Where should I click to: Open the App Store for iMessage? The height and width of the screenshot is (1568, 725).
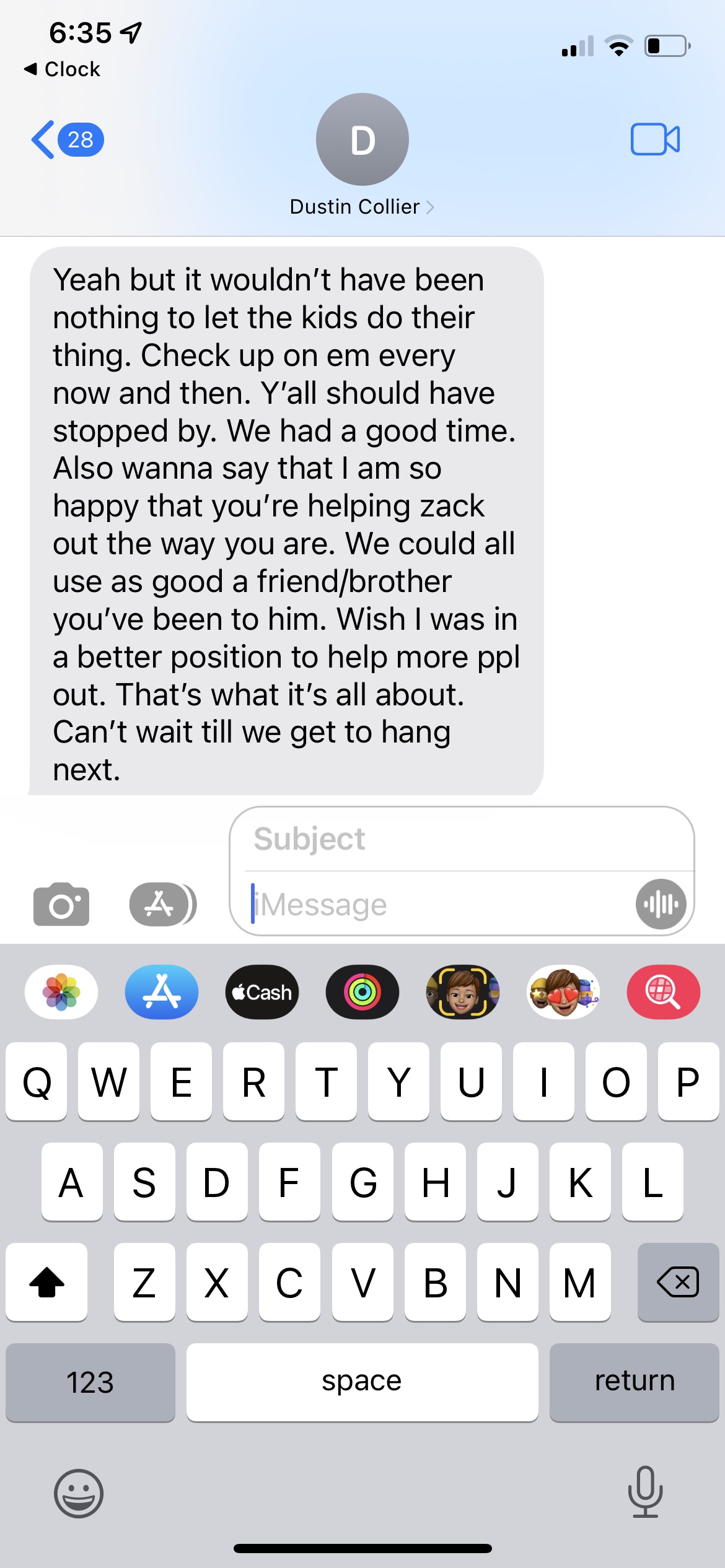pyautogui.click(x=162, y=992)
